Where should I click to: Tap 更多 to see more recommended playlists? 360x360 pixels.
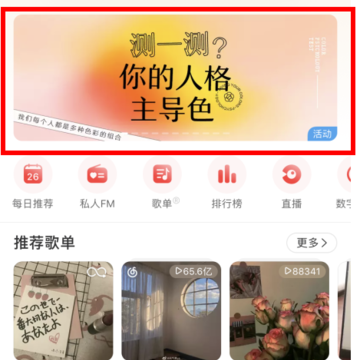coord(312,243)
